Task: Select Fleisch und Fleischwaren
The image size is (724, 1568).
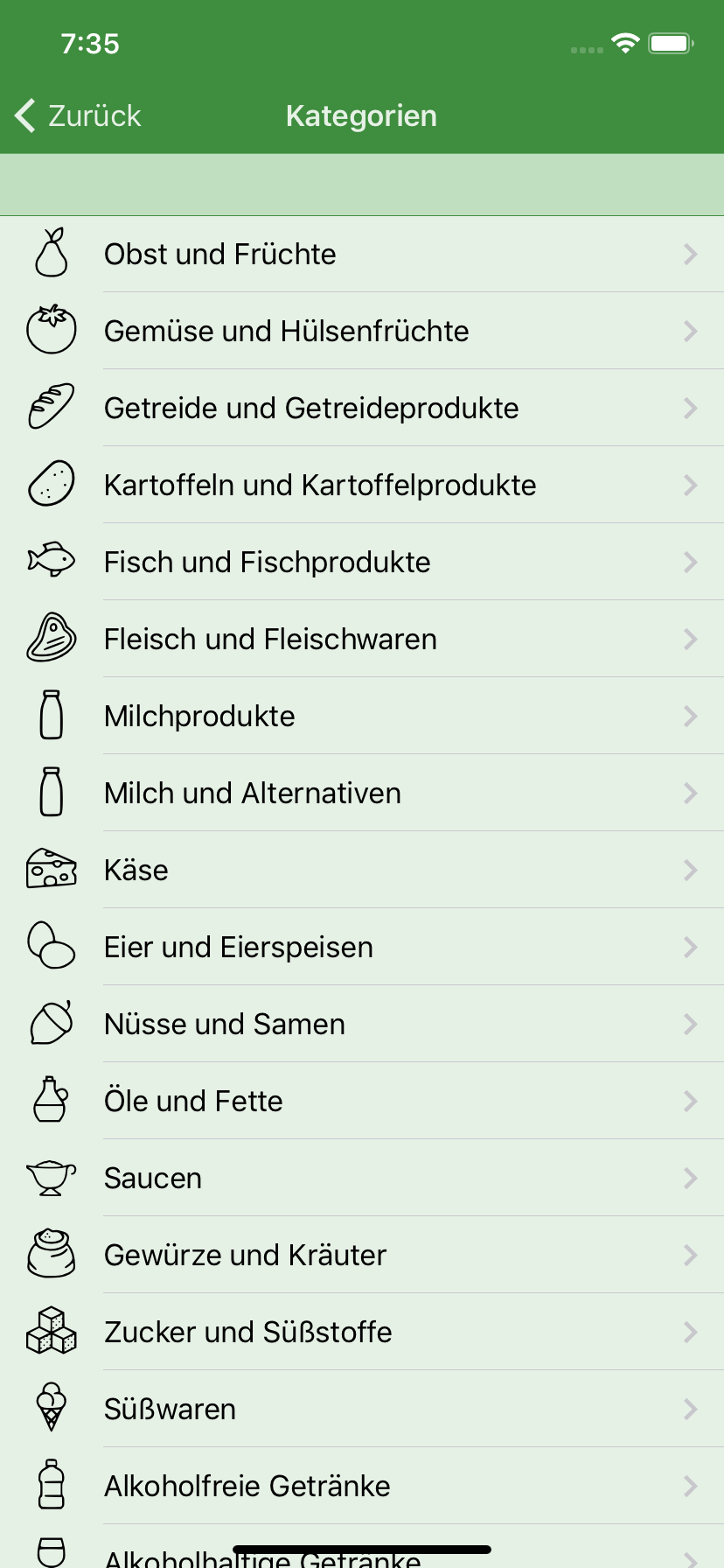Action: click(x=270, y=639)
